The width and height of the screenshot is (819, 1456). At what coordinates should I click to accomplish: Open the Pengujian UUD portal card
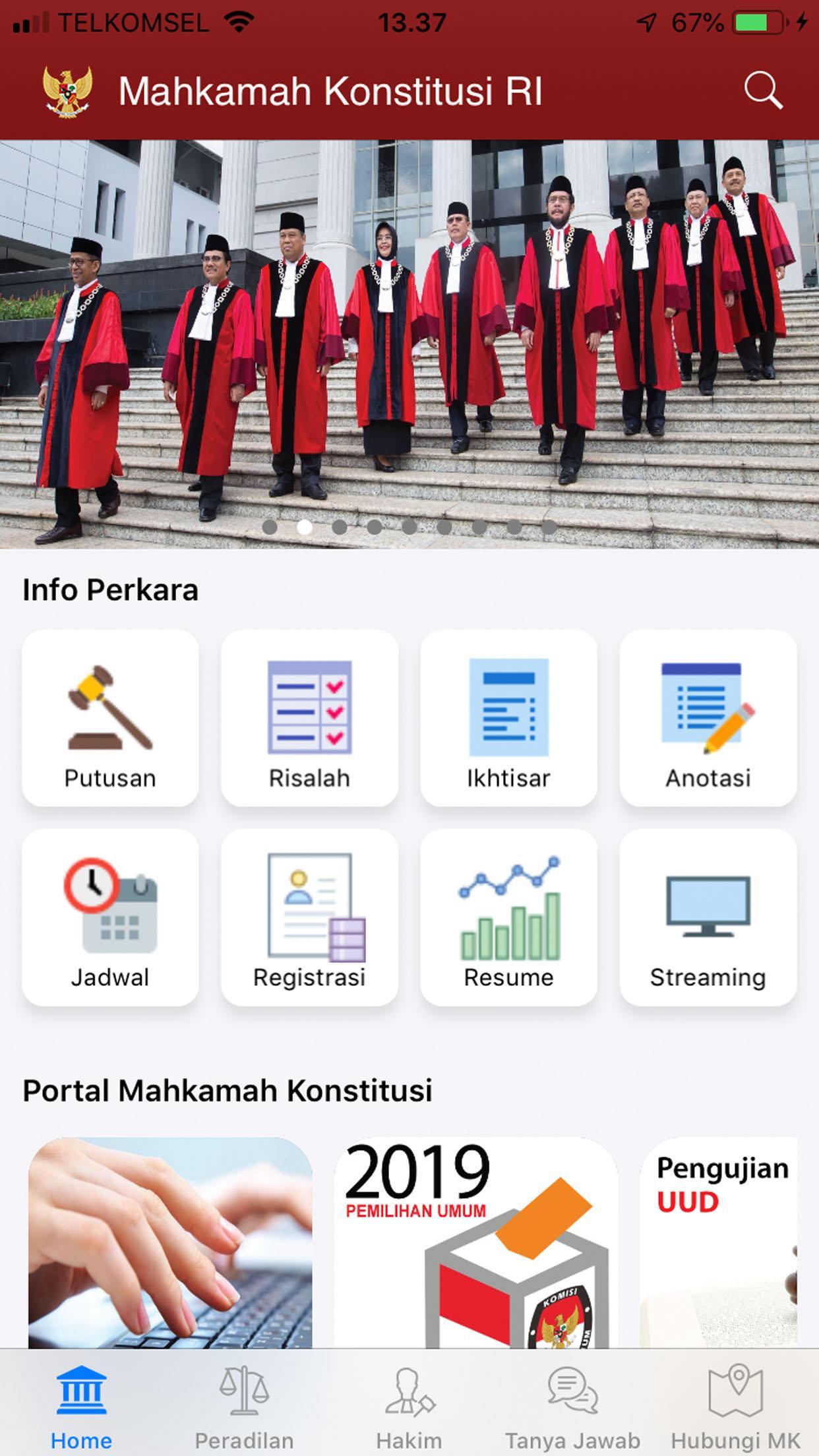point(719,1242)
